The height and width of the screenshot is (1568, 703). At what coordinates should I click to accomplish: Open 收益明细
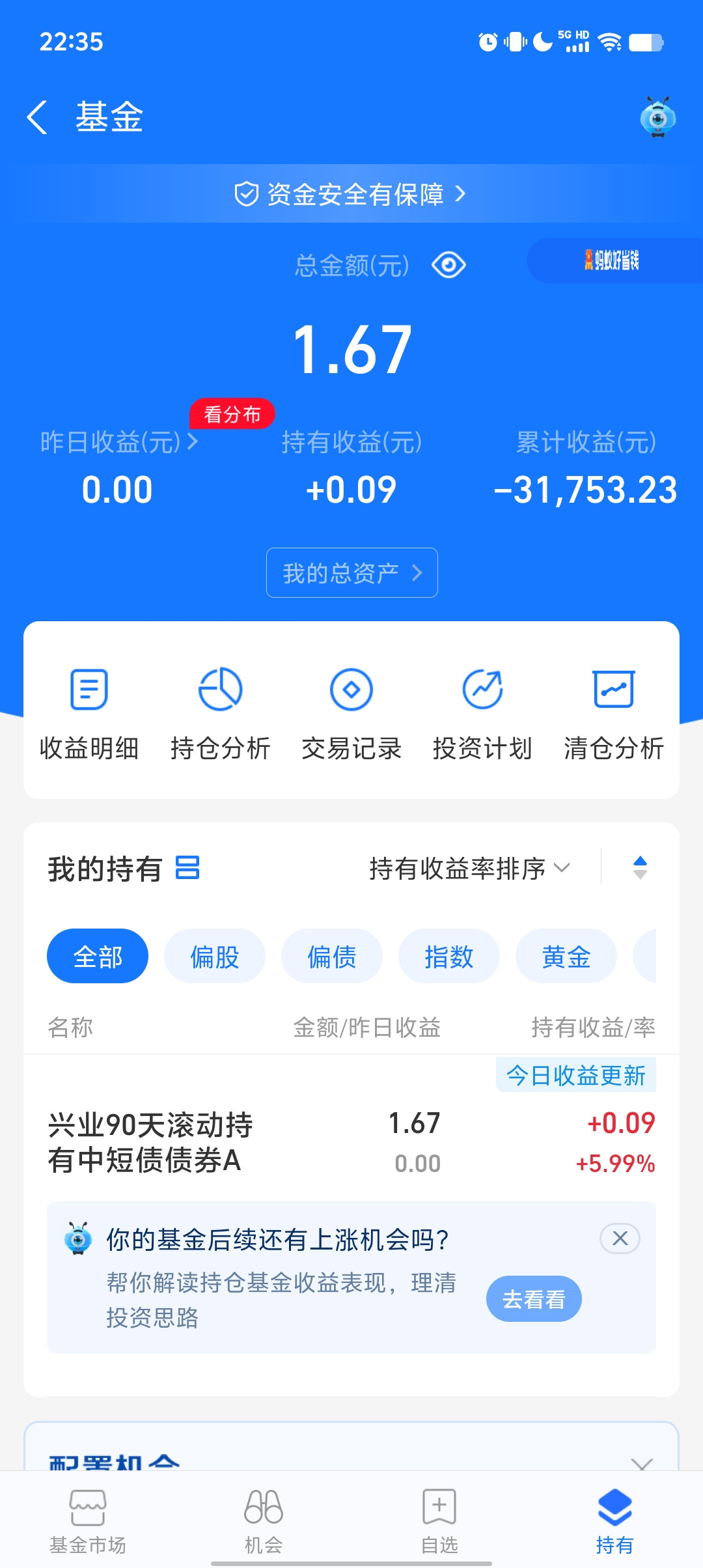coord(89,713)
